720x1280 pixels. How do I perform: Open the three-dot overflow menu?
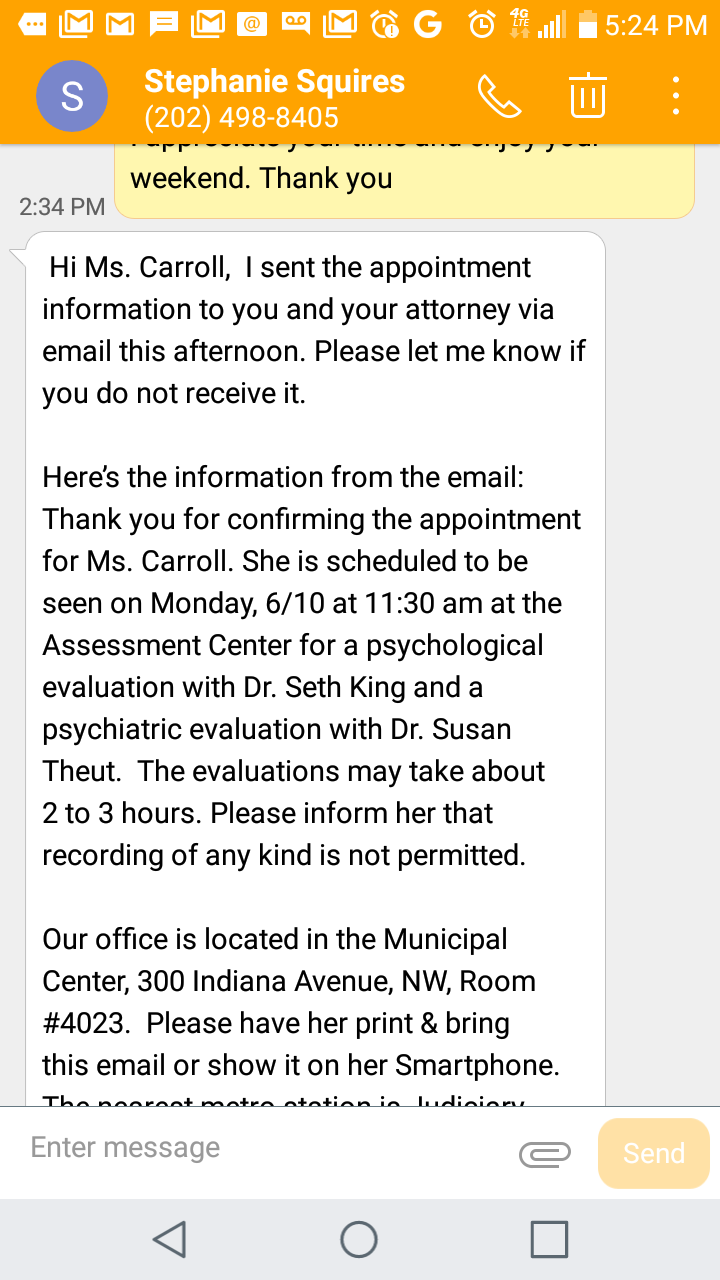pyautogui.click(x=677, y=95)
